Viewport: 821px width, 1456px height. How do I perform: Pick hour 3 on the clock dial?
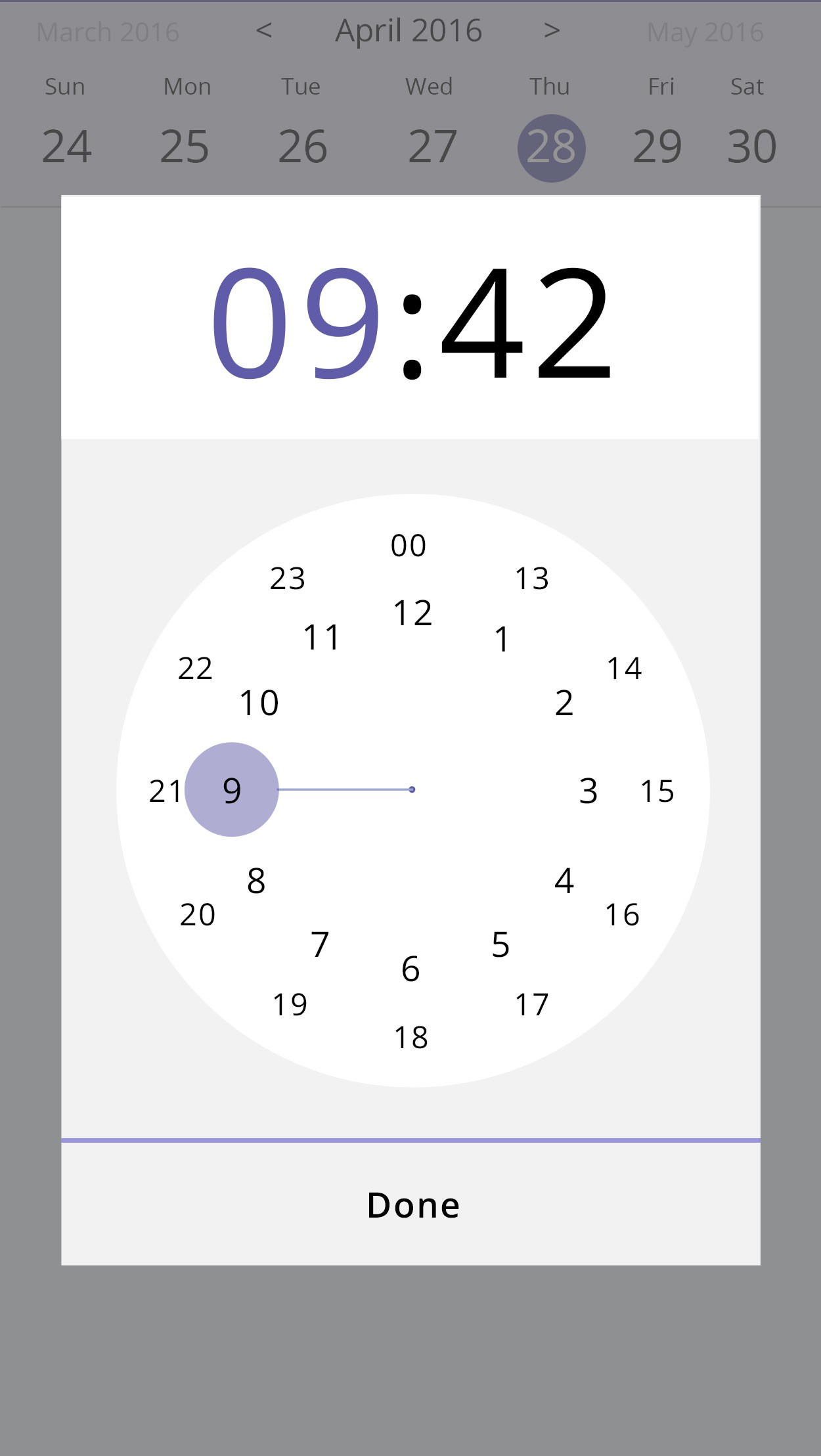point(588,791)
